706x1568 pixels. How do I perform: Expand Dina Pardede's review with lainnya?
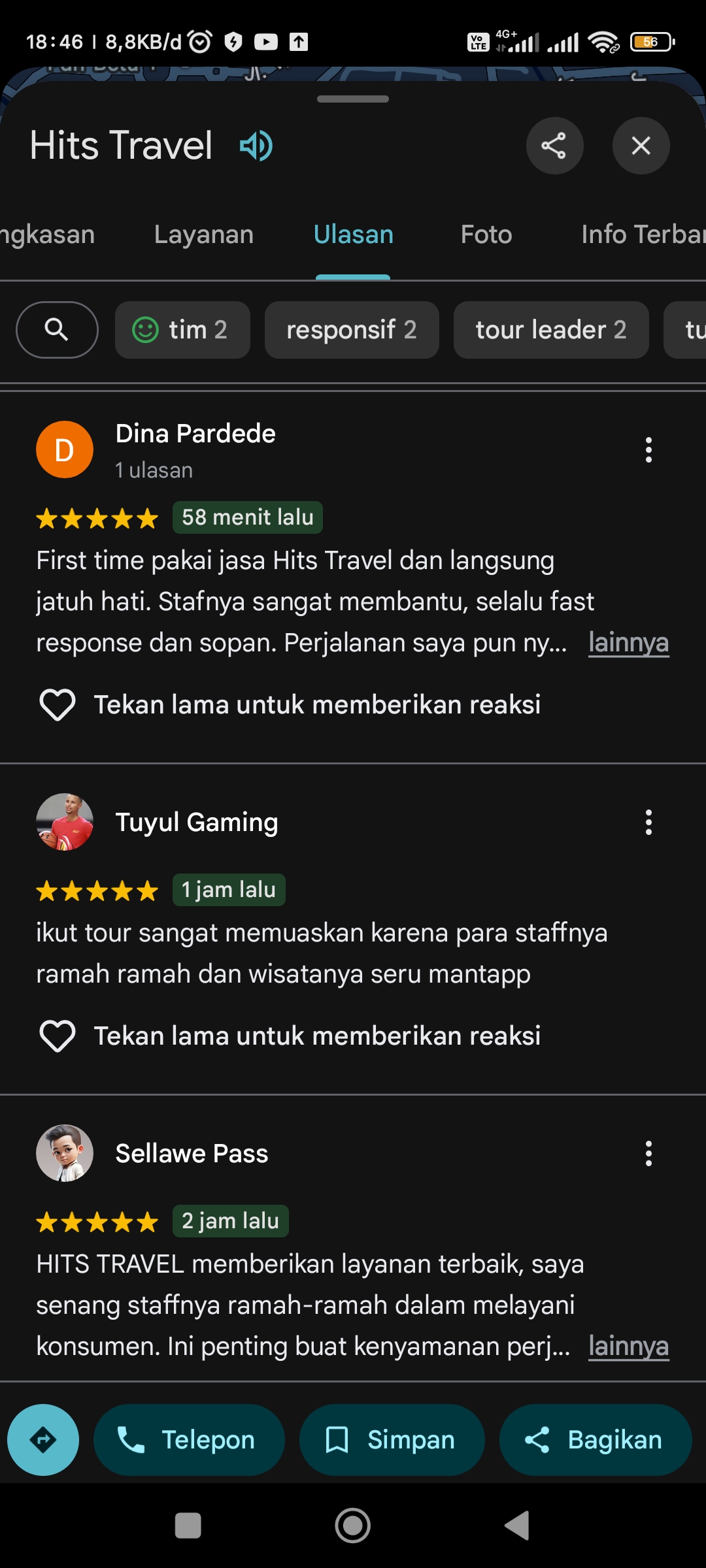pyautogui.click(x=628, y=643)
